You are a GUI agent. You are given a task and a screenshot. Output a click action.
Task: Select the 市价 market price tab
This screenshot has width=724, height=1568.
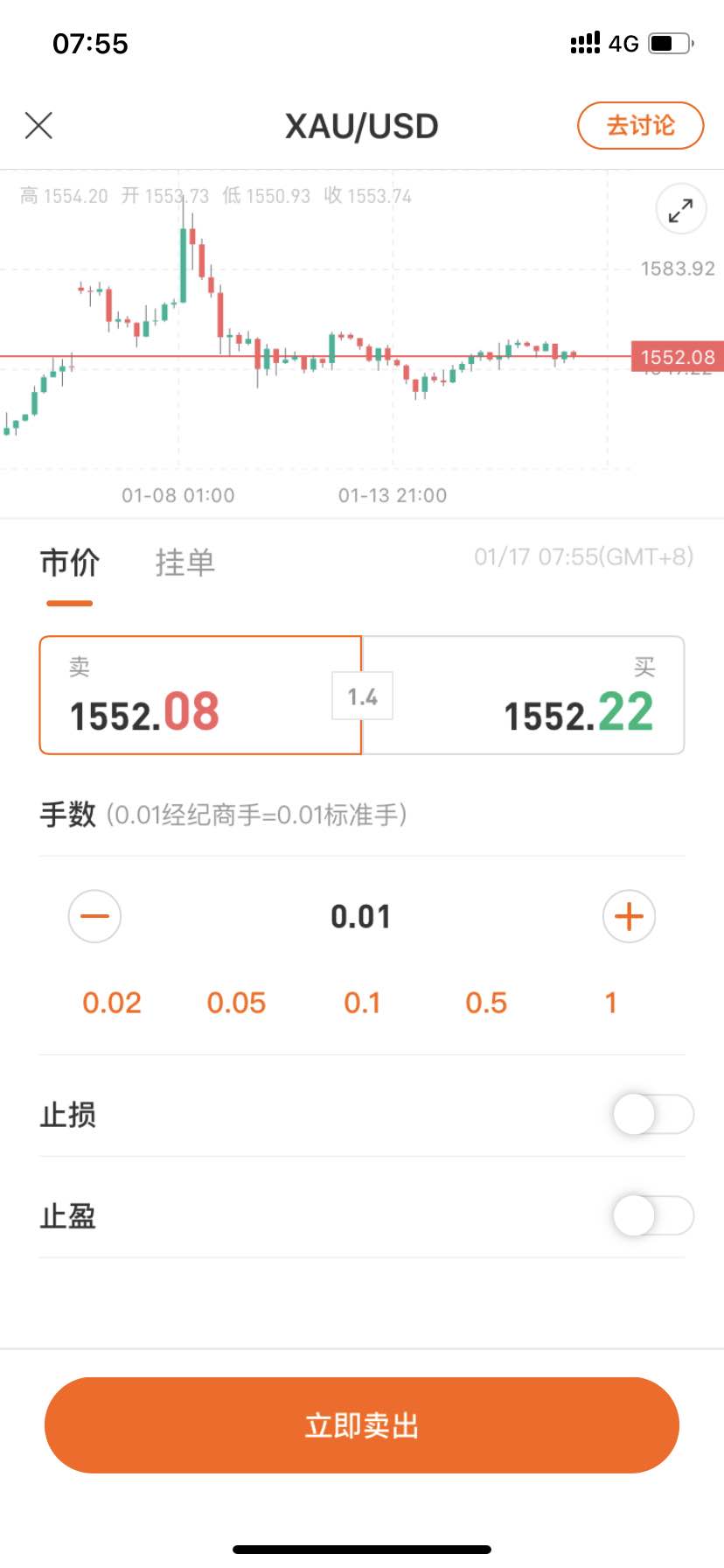coord(70,562)
